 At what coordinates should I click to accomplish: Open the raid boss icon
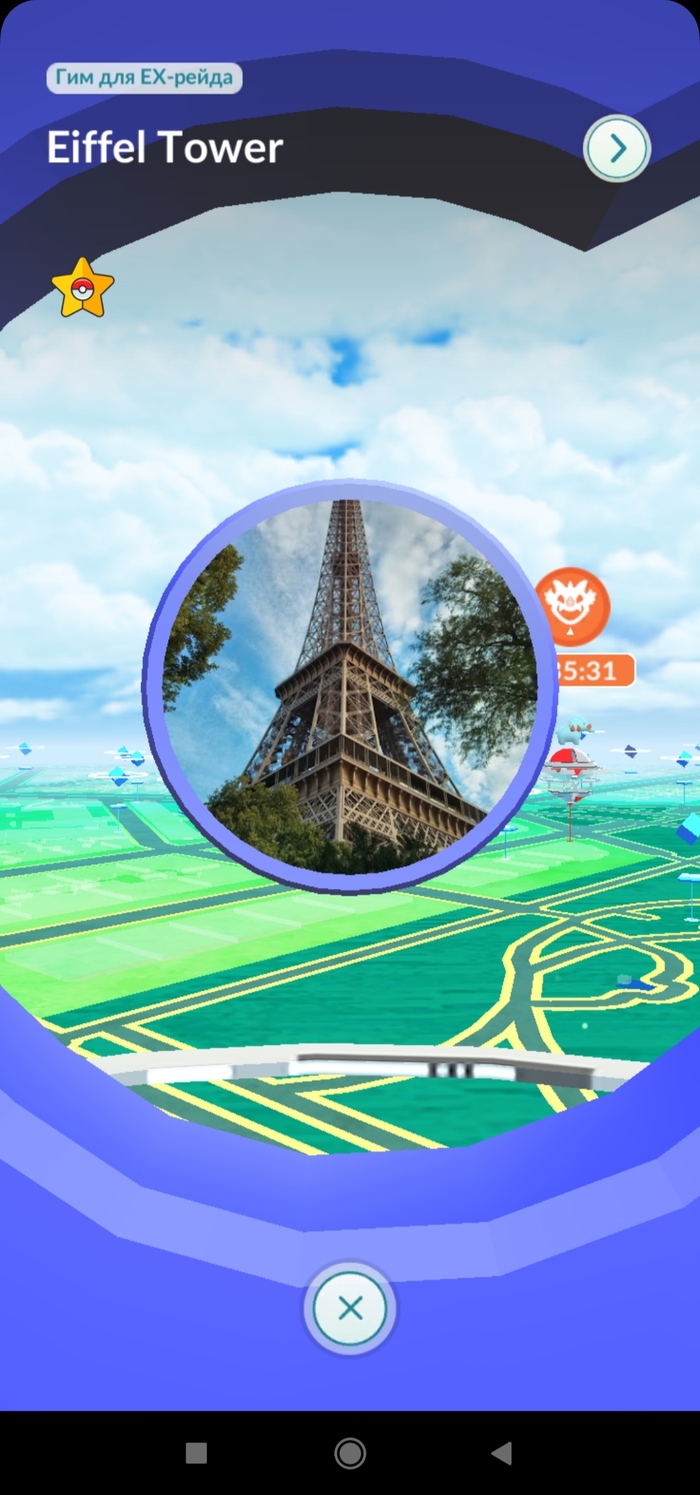coord(572,607)
